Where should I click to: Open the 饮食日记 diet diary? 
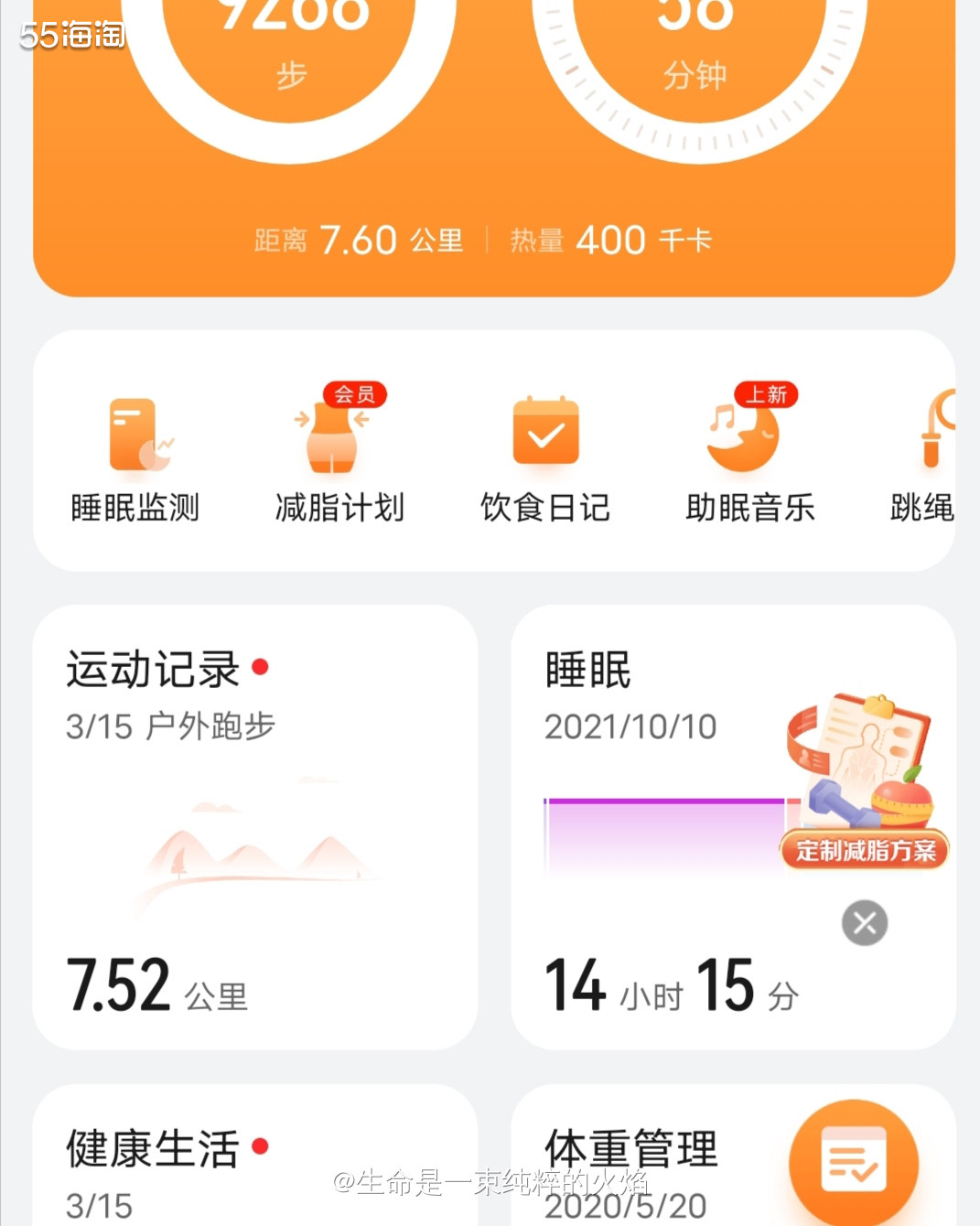544,453
